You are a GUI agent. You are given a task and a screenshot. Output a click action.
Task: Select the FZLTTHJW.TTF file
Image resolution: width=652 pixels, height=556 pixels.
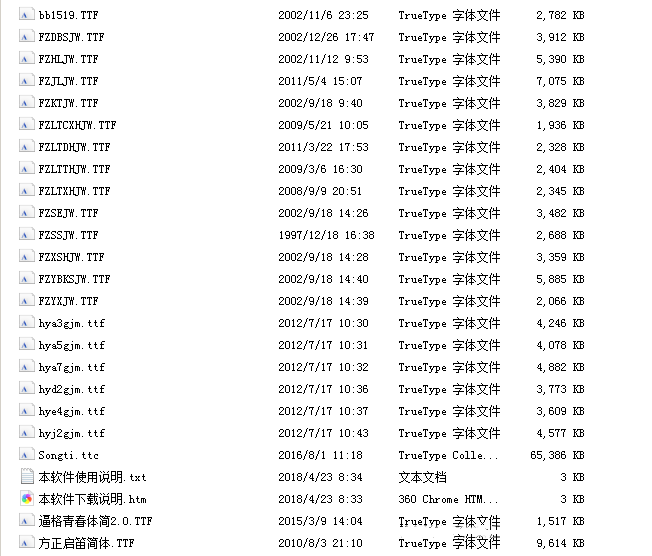[75, 169]
